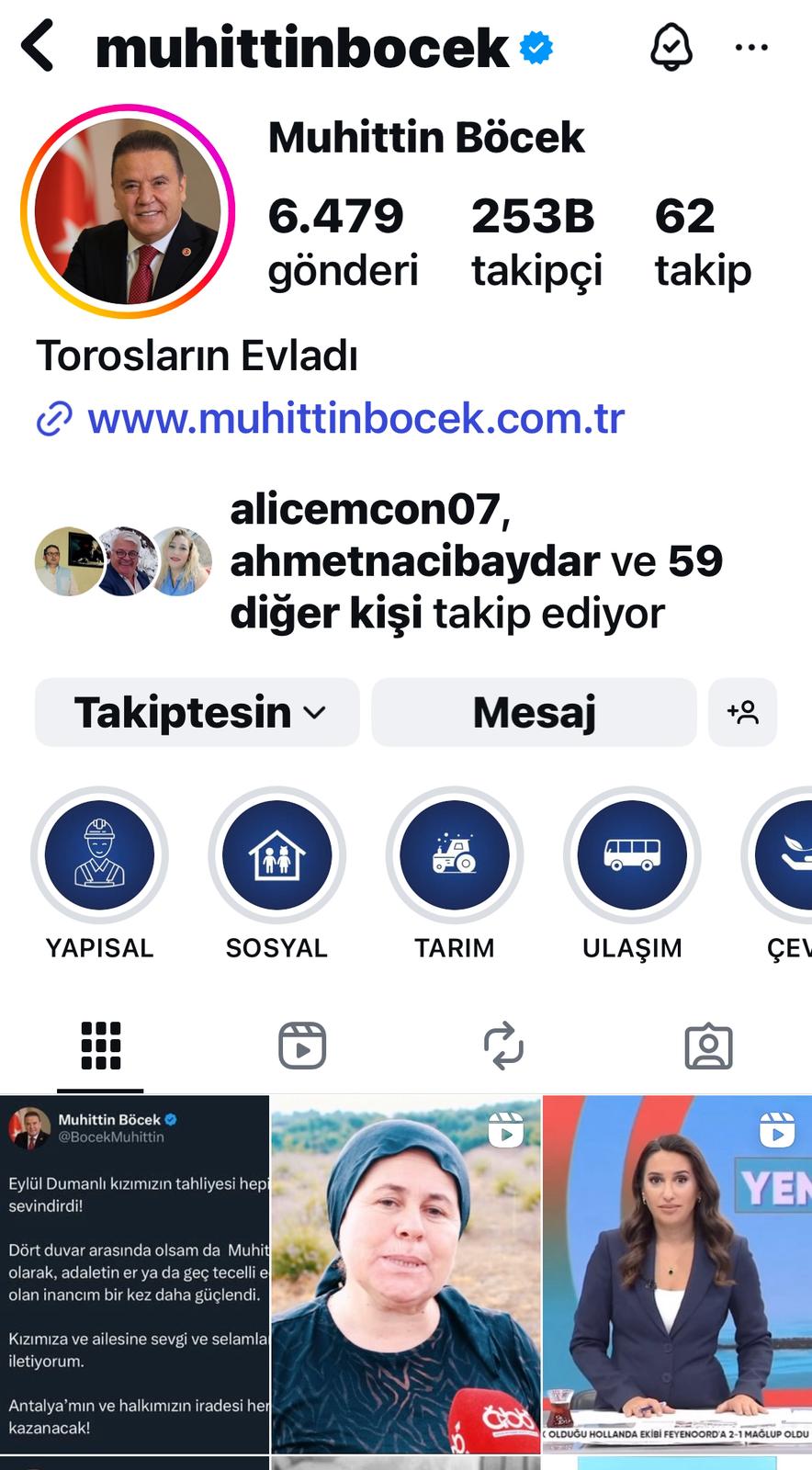Switch to the Reels tab
This screenshot has width=812, height=1470.
click(x=302, y=1046)
